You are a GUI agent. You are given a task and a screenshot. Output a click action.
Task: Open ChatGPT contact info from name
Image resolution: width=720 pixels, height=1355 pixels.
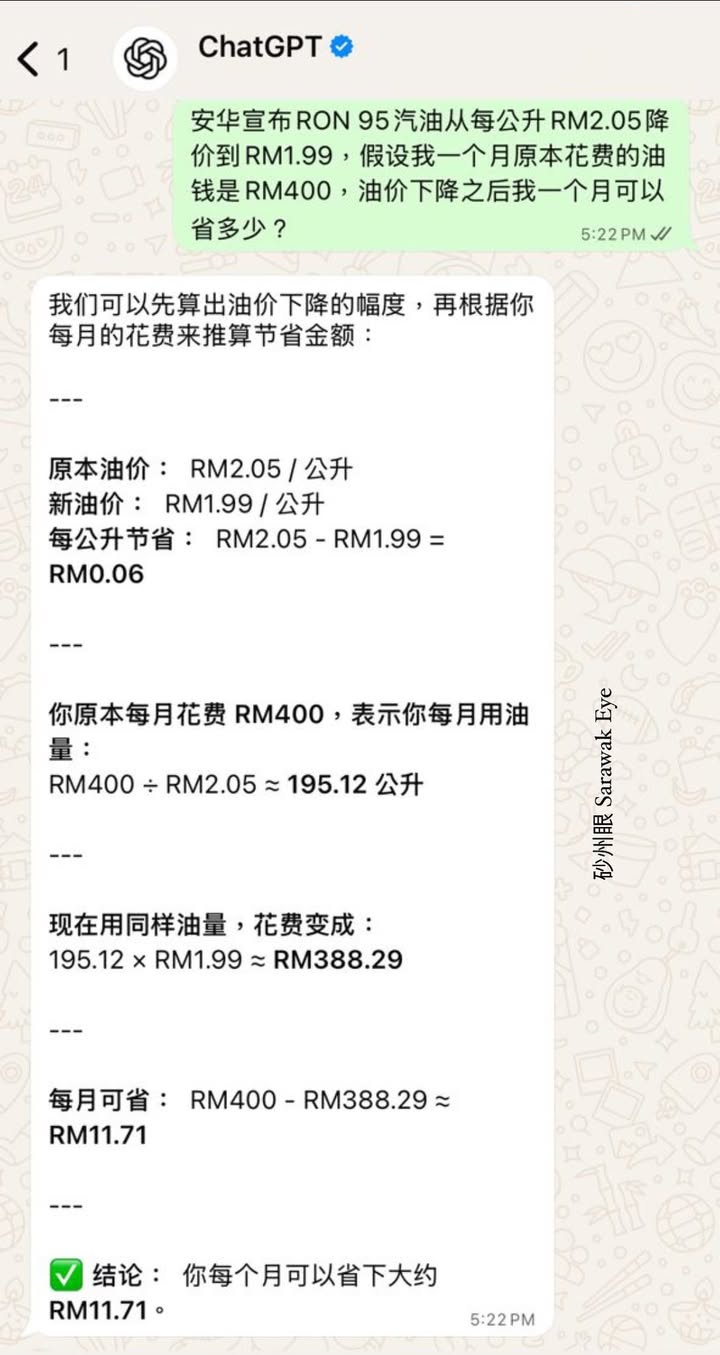point(260,47)
